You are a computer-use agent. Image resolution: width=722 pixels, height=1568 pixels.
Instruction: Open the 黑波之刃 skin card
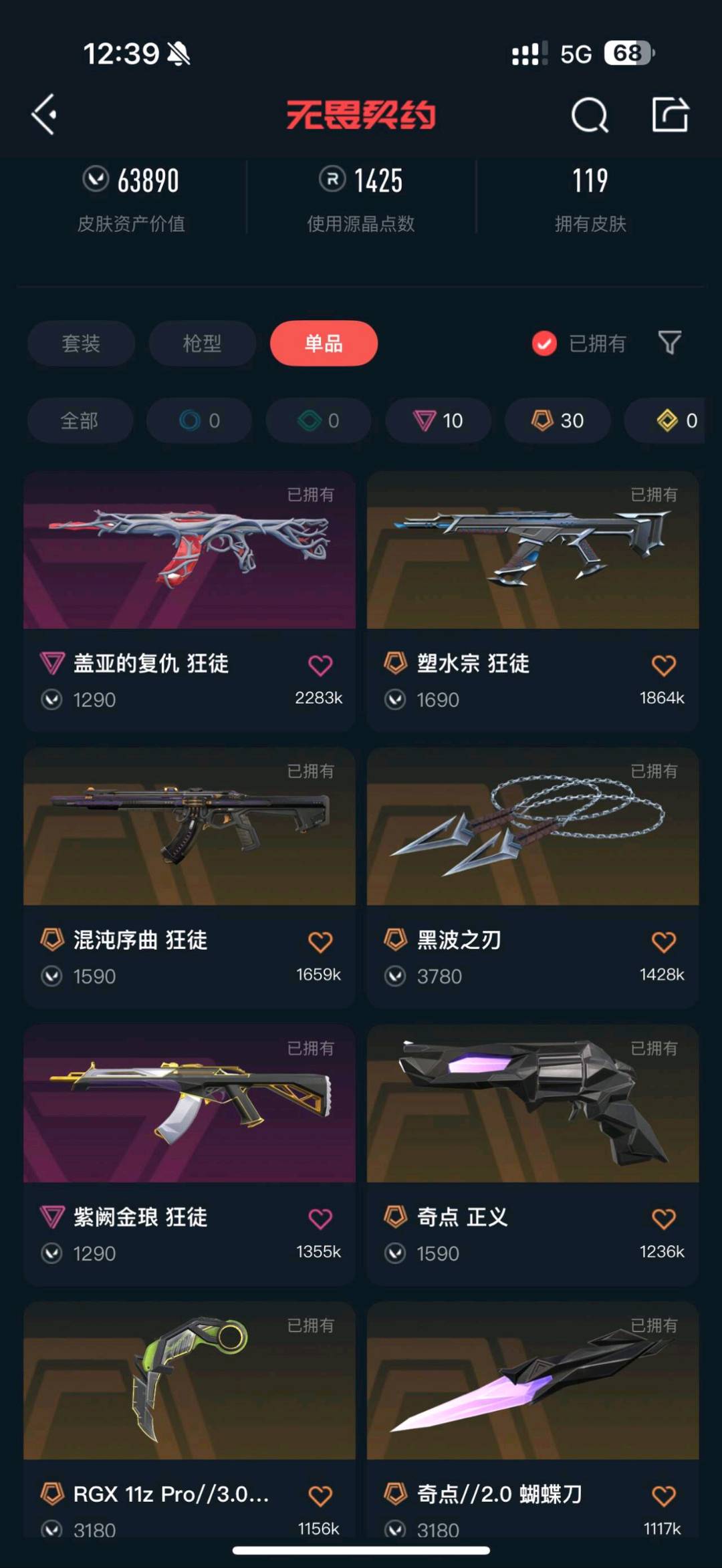coord(533,878)
